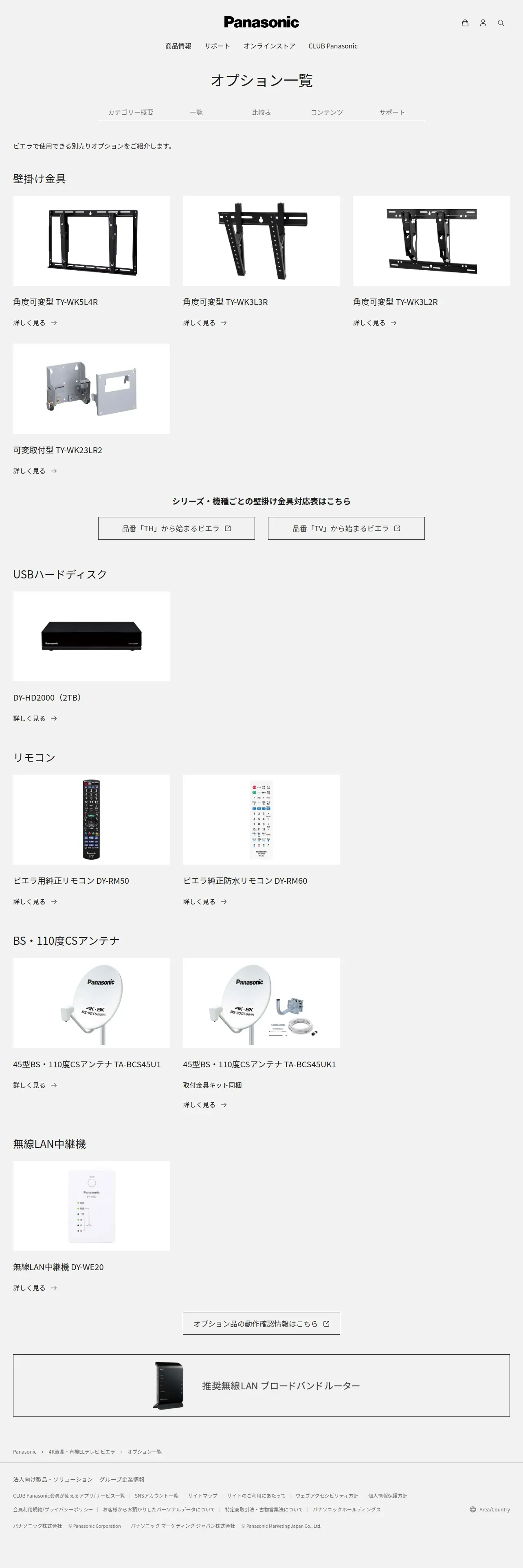The image size is (523, 1568).
Task: Open the 推奨無線LAN ブロードバンドルーター banner
Action: pyautogui.click(x=261, y=1386)
